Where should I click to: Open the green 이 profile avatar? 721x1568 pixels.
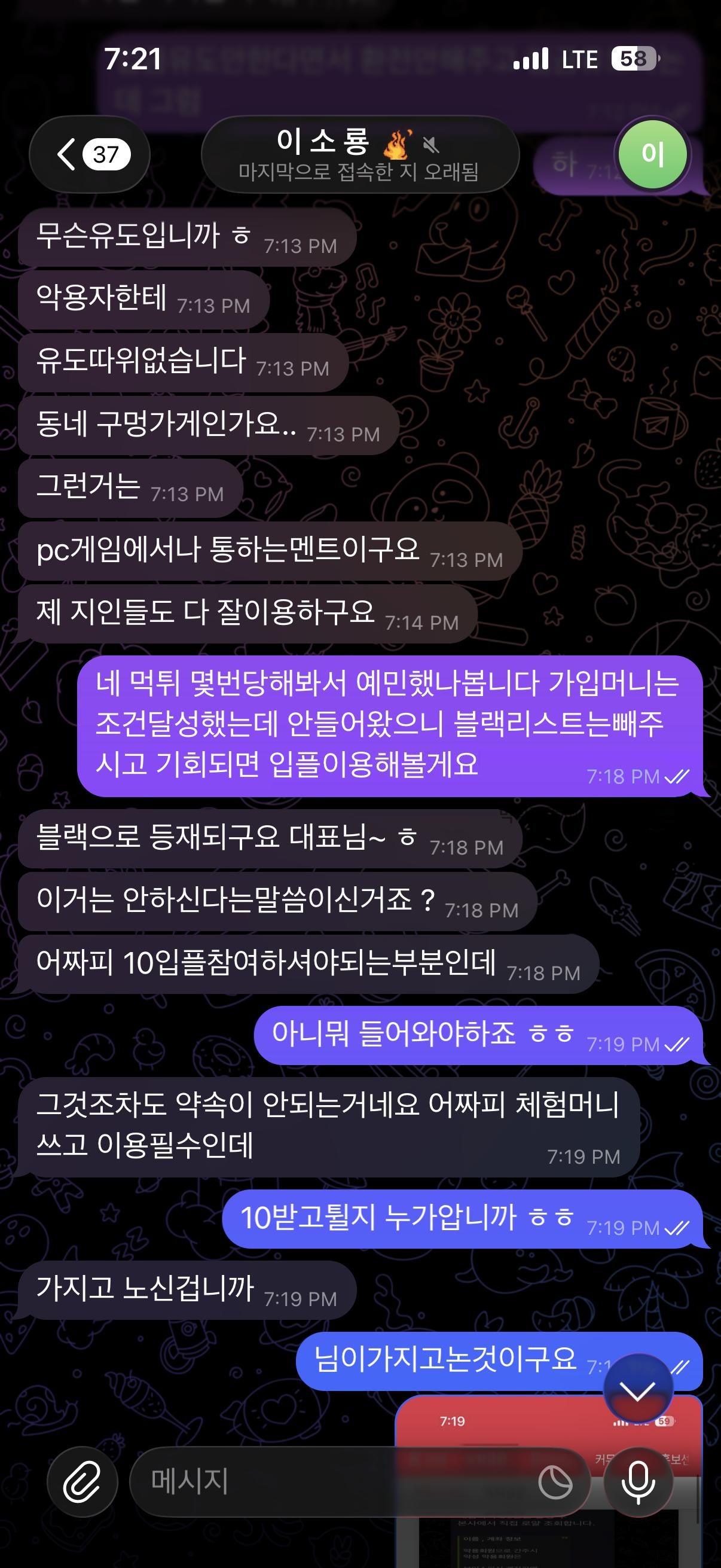(652, 154)
